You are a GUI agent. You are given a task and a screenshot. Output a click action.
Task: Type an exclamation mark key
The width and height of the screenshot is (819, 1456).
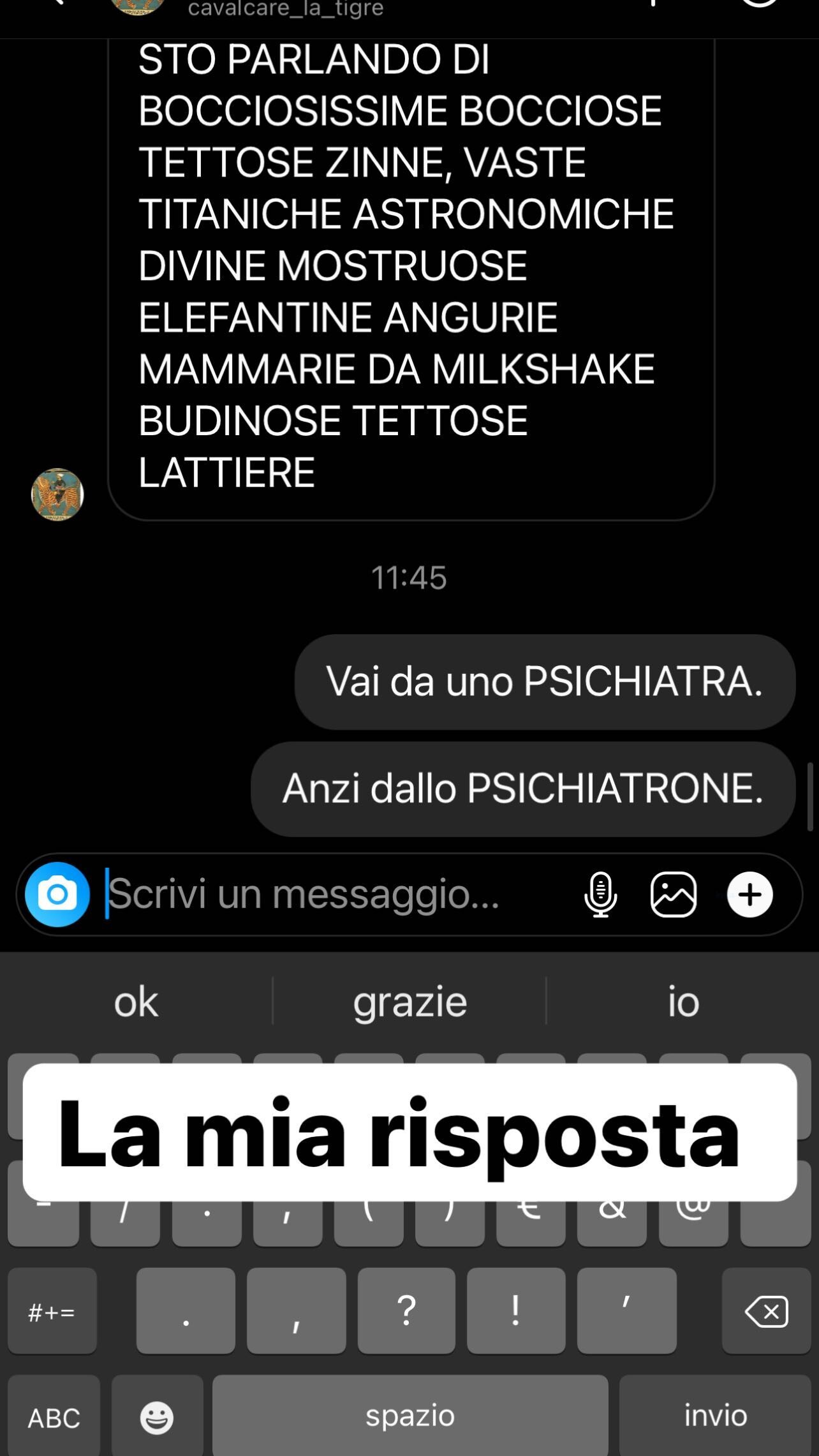point(516,1311)
